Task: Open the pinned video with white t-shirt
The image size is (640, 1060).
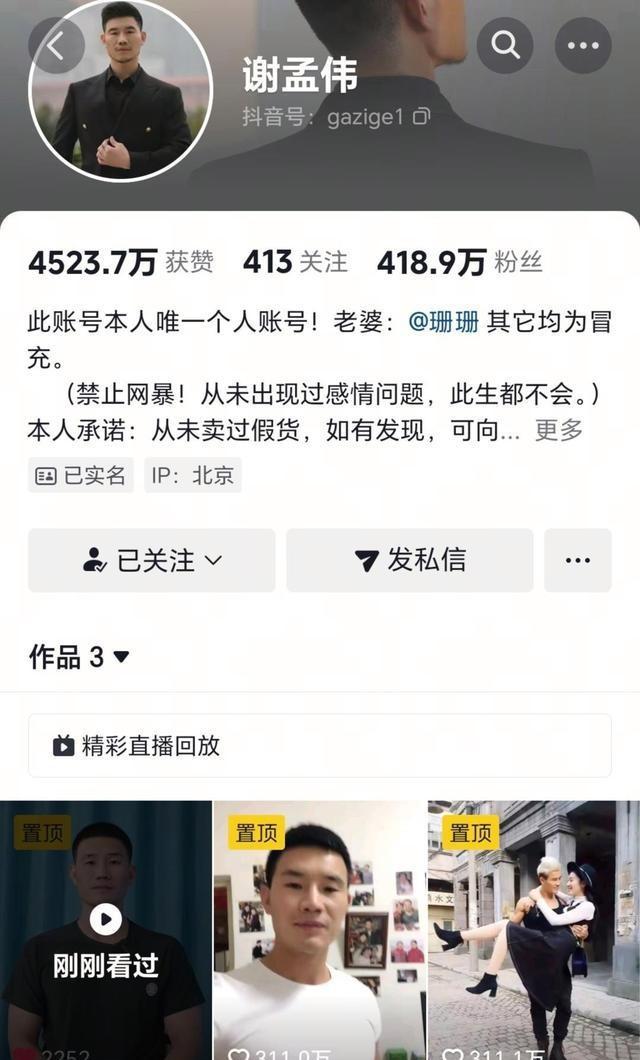Action: pyautogui.click(x=320, y=930)
